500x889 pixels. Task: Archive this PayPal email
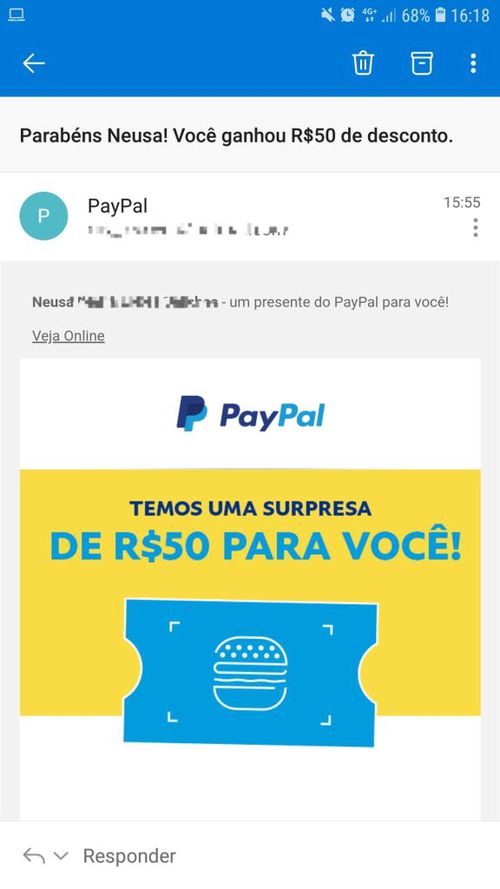click(x=421, y=63)
